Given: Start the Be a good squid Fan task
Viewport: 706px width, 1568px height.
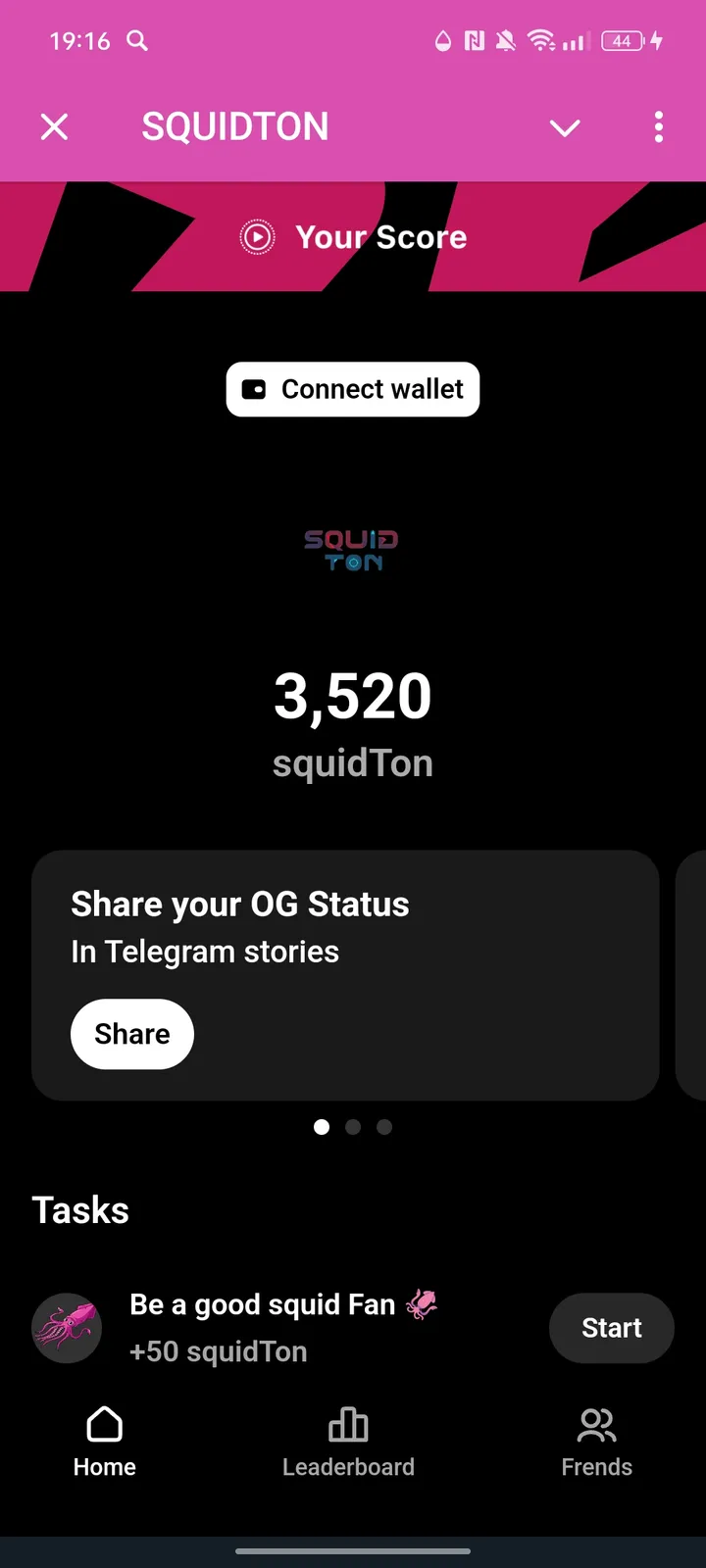Looking at the screenshot, I should (x=611, y=1328).
